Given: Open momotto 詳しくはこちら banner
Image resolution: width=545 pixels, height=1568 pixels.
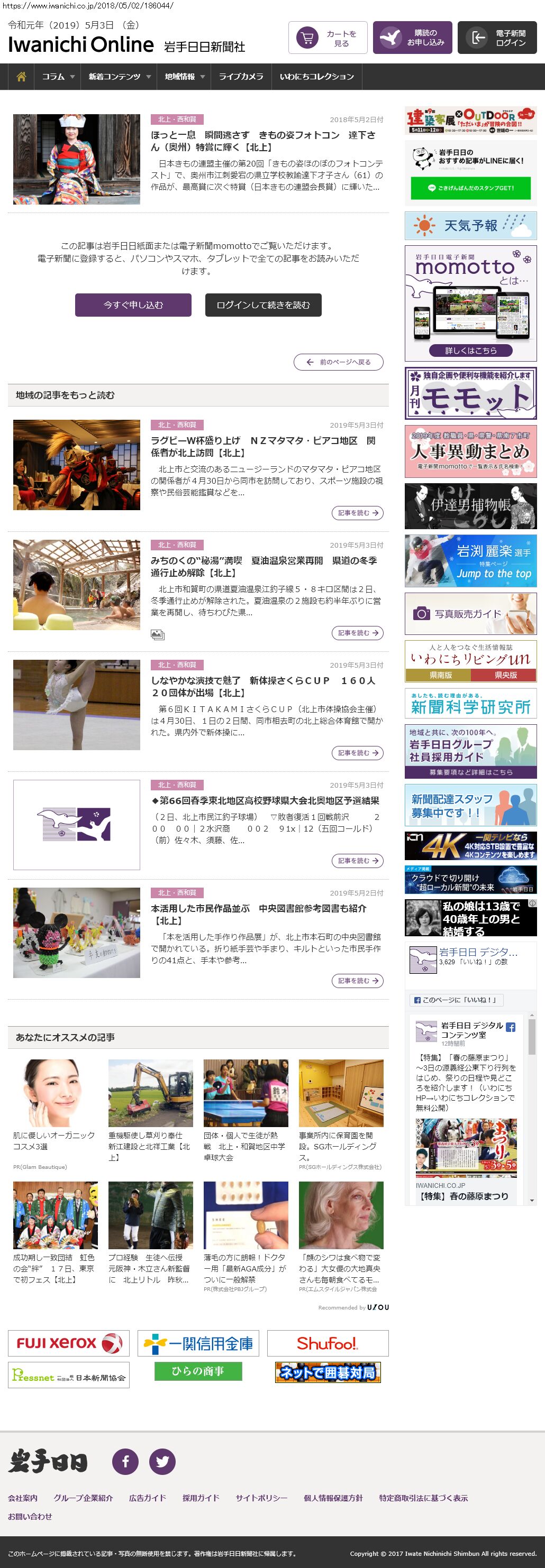Looking at the screenshot, I should point(471,350).
